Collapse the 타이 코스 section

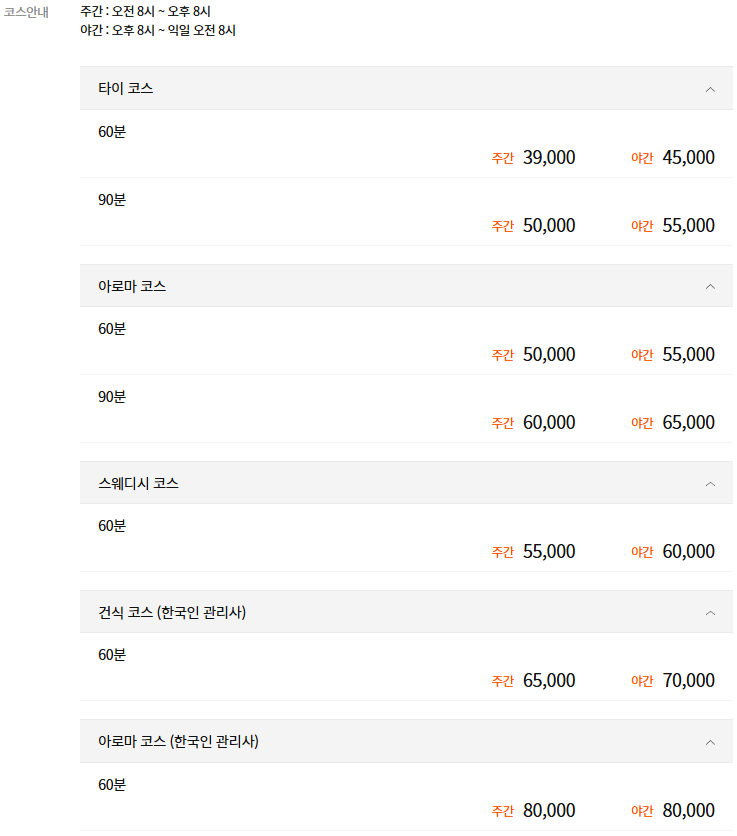click(710, 89)
